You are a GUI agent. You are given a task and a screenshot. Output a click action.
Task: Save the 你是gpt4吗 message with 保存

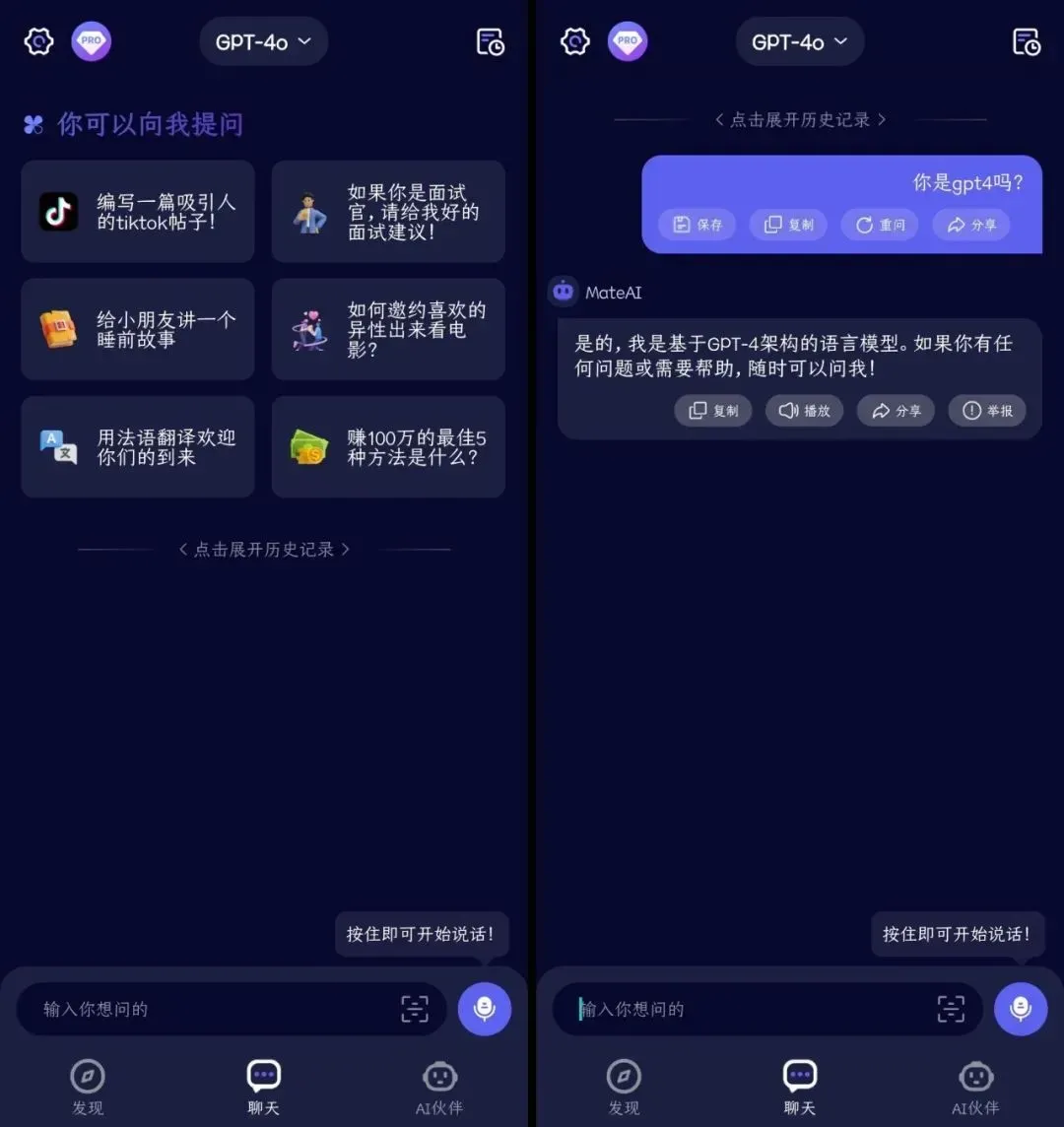698,225
